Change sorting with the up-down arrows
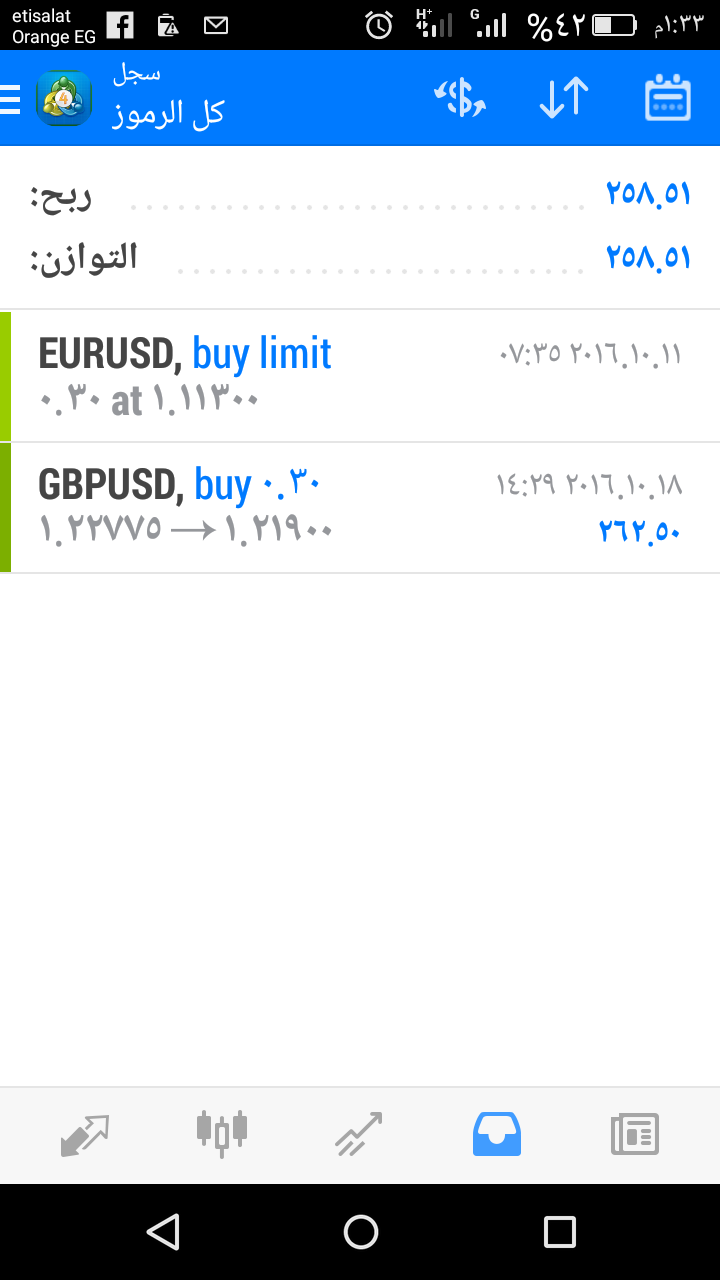The width and height of the screenshot is (720, 1280). (x=564, y=98)
